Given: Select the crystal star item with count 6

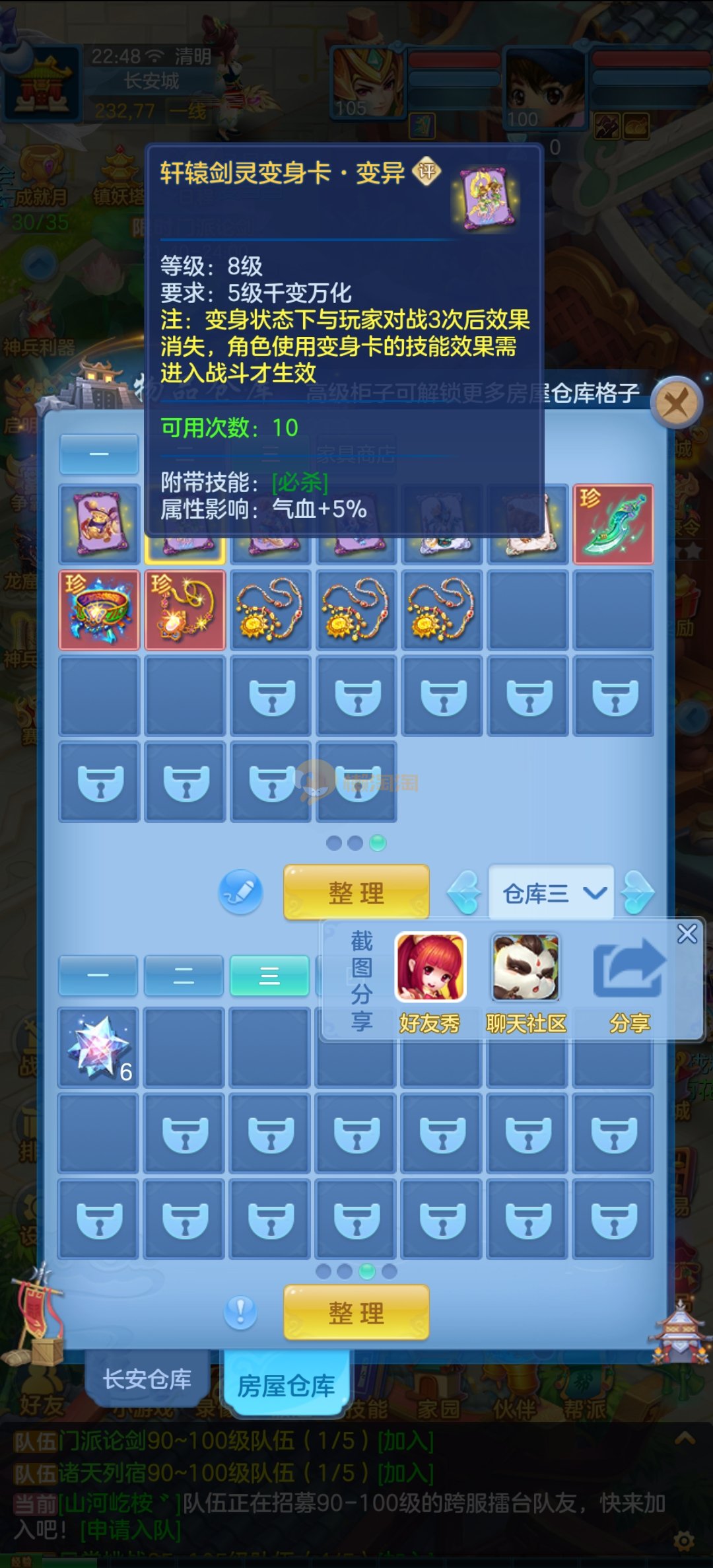Looking at the screenshot, I should pos(98,1047).
